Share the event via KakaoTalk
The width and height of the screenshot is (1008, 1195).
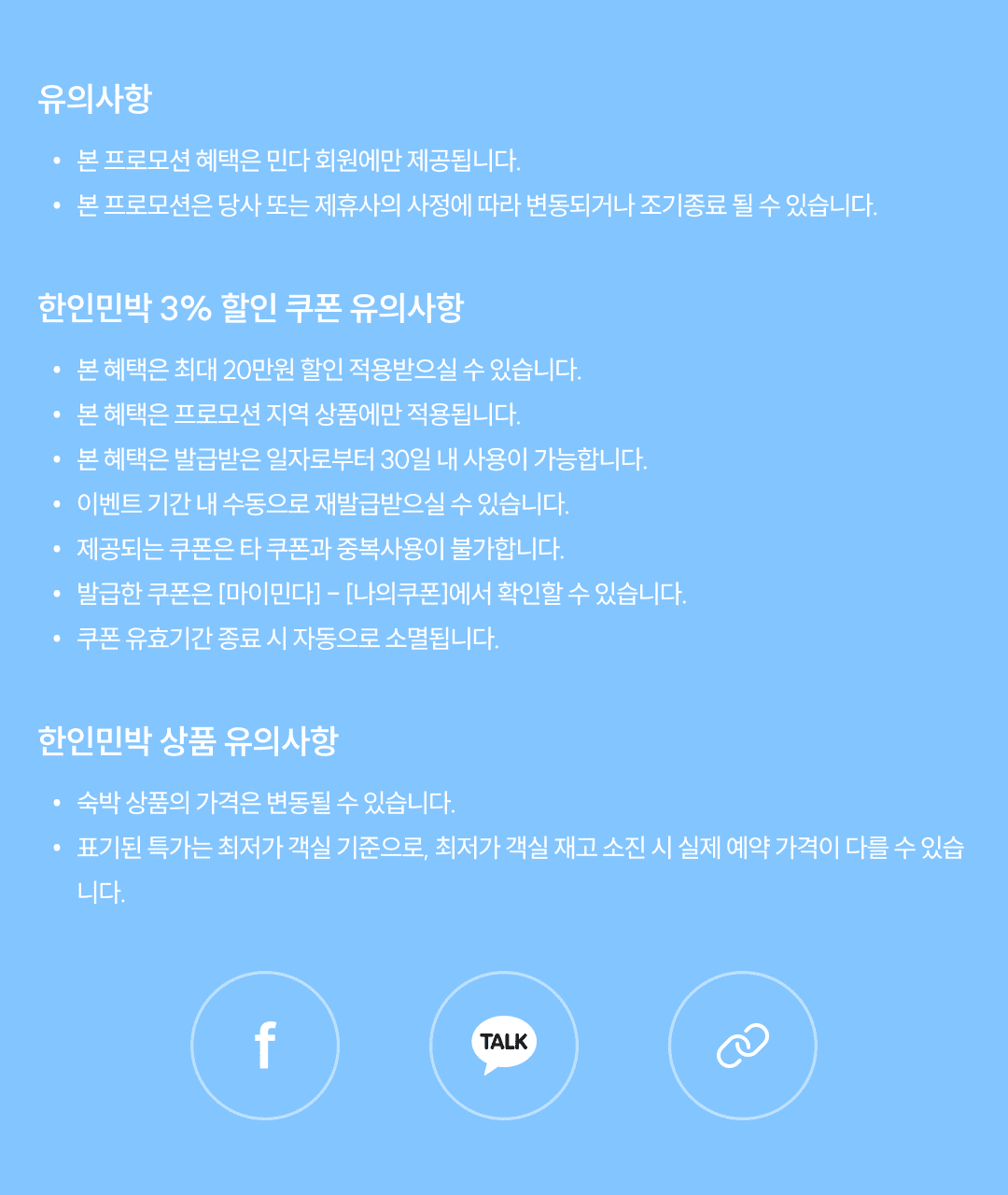504,1045
